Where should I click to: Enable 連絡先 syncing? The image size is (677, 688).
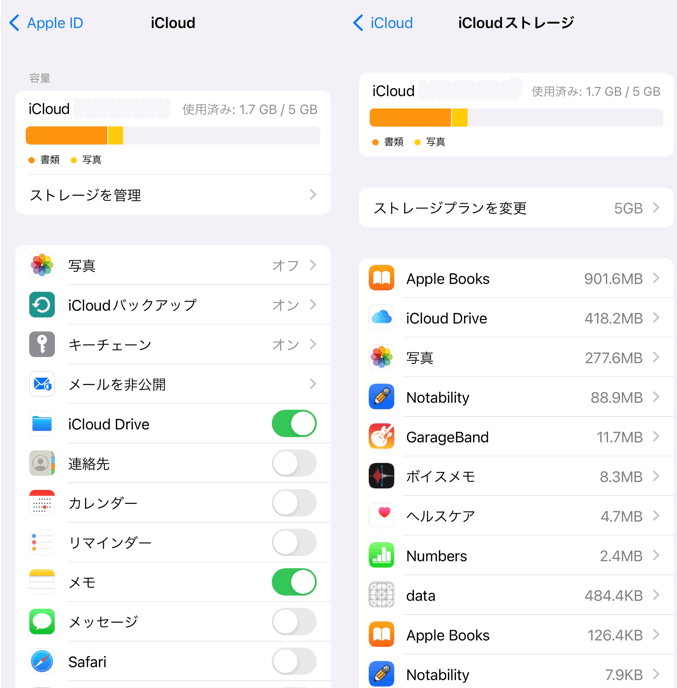(294, 463)
